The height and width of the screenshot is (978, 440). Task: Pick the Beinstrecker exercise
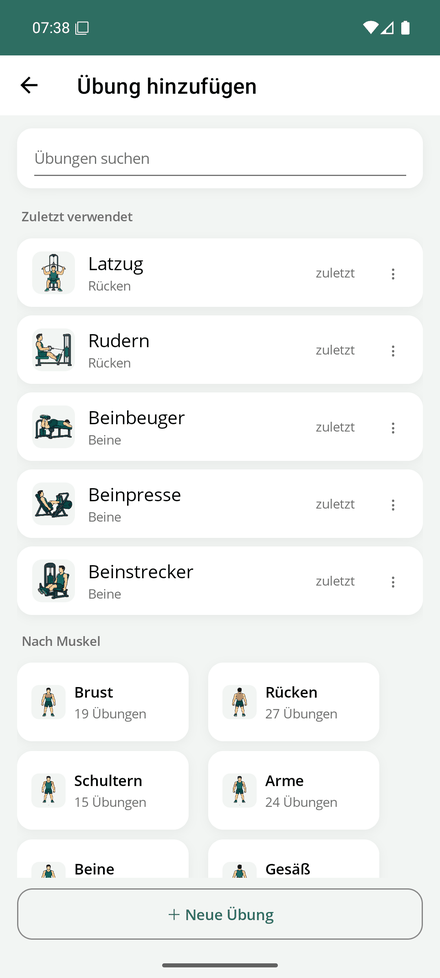coord(220,581)
